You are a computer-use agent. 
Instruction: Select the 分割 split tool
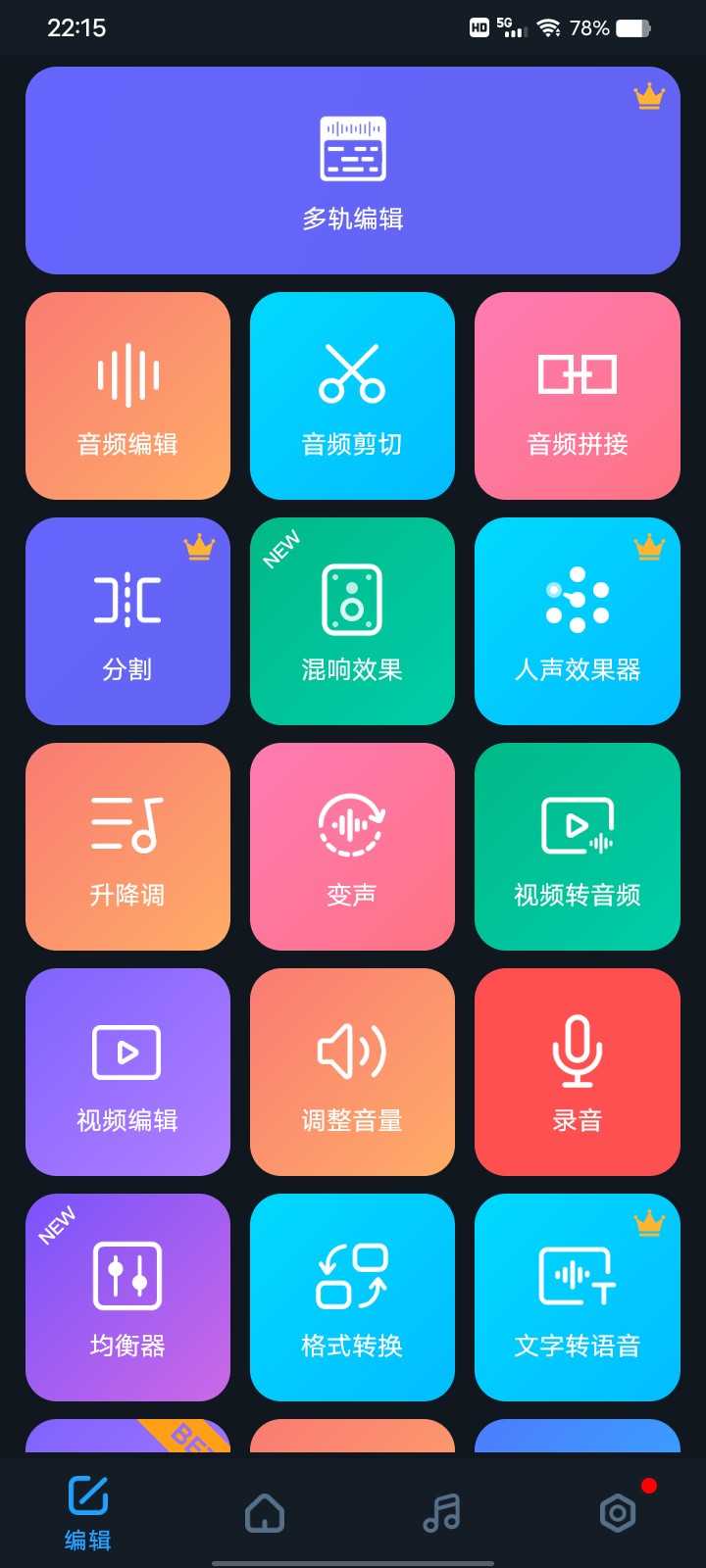click(x=127, y=621)
